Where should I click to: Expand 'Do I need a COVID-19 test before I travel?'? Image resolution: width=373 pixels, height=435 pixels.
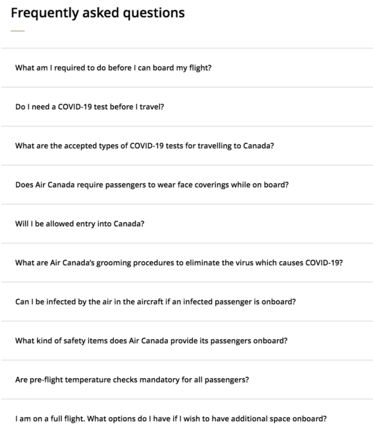coord(187,107)
